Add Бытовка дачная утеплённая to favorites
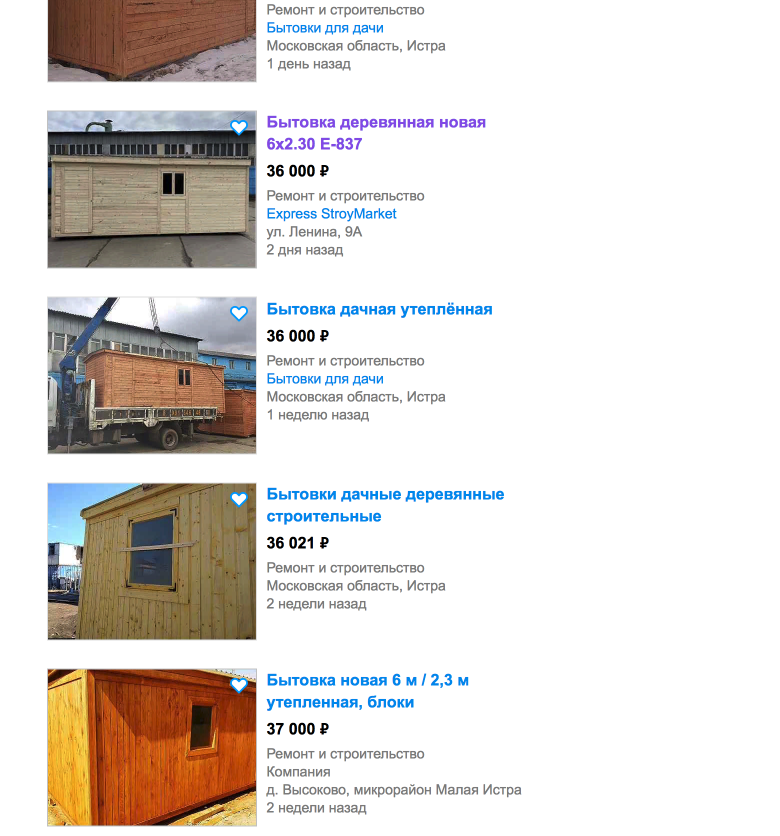This screenshot has height=836, width=780. [239, 313]
